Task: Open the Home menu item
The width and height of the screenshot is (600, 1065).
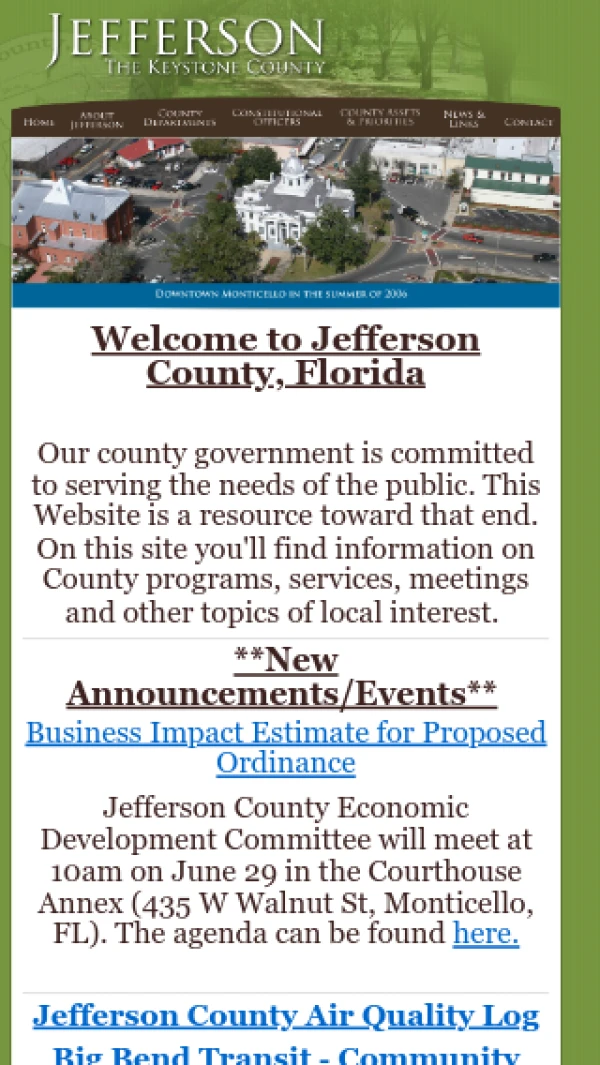Action: click(39, 122)
